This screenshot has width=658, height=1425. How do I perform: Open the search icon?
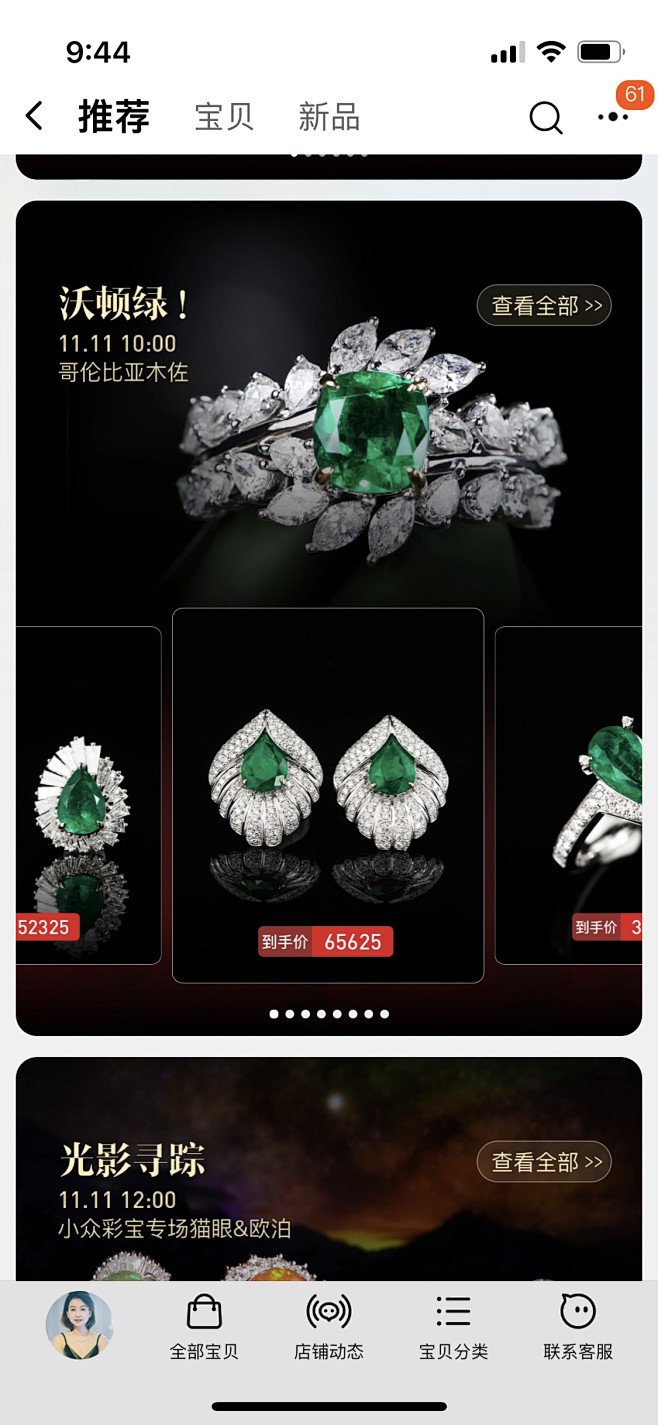coord(546,118)
